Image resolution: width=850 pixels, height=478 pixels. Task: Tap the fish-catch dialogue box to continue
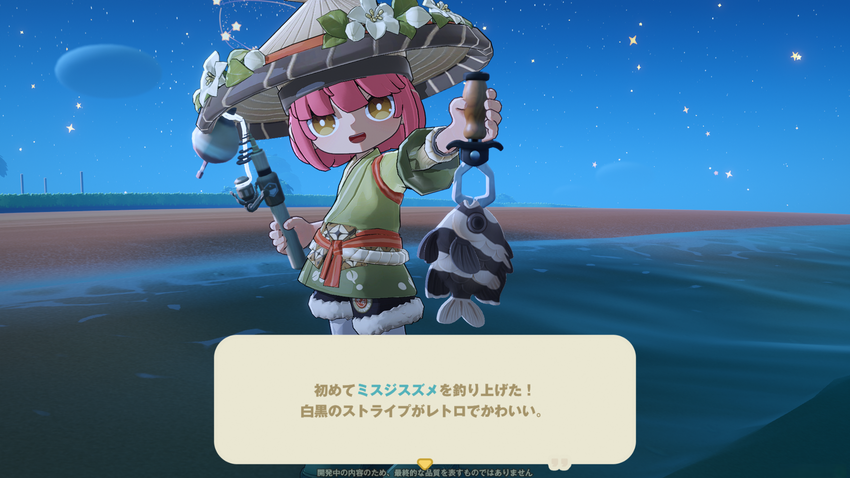click(x=424, y=398)
